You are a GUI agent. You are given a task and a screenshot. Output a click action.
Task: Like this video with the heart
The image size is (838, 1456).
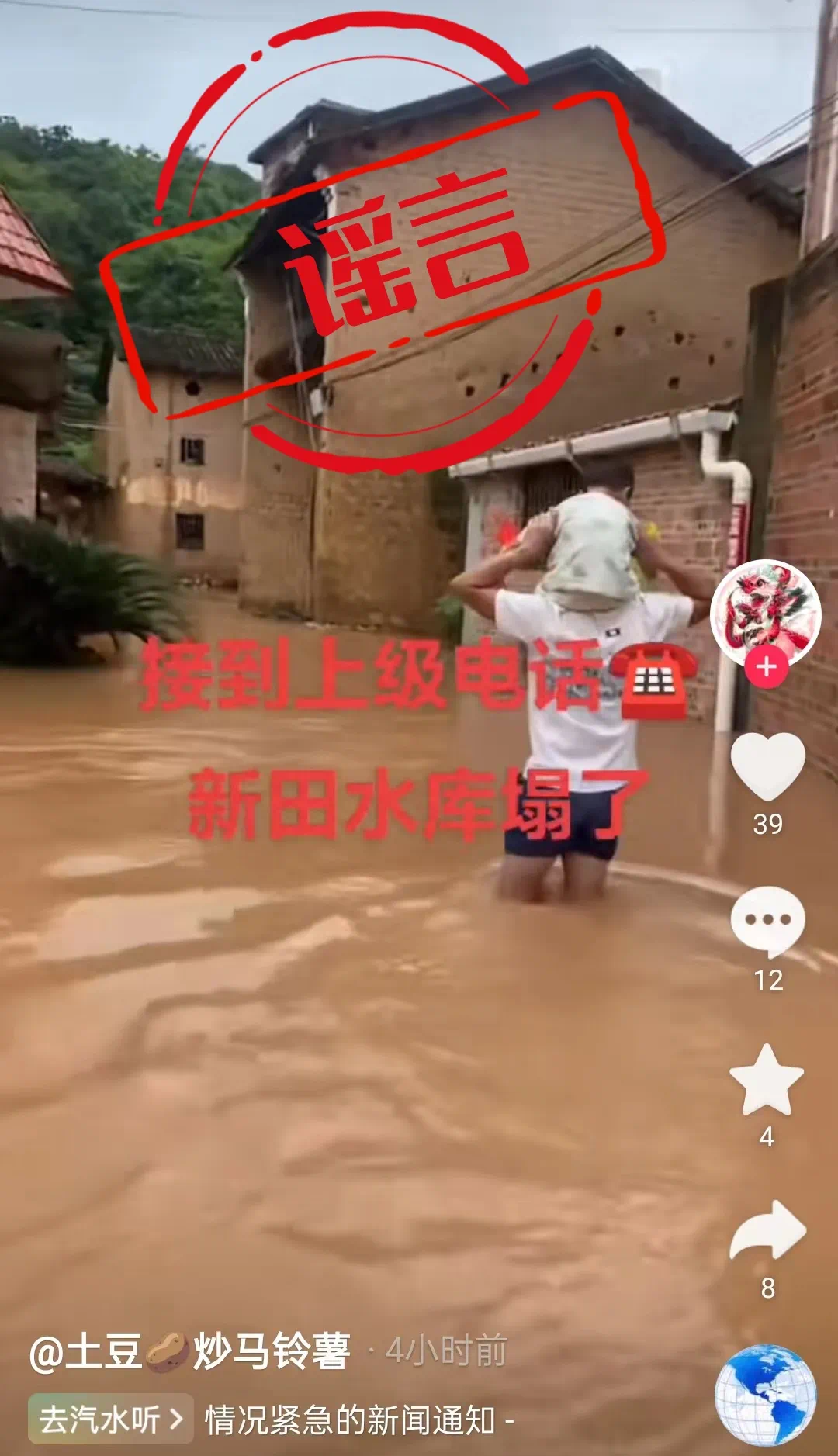pos(767,766)
